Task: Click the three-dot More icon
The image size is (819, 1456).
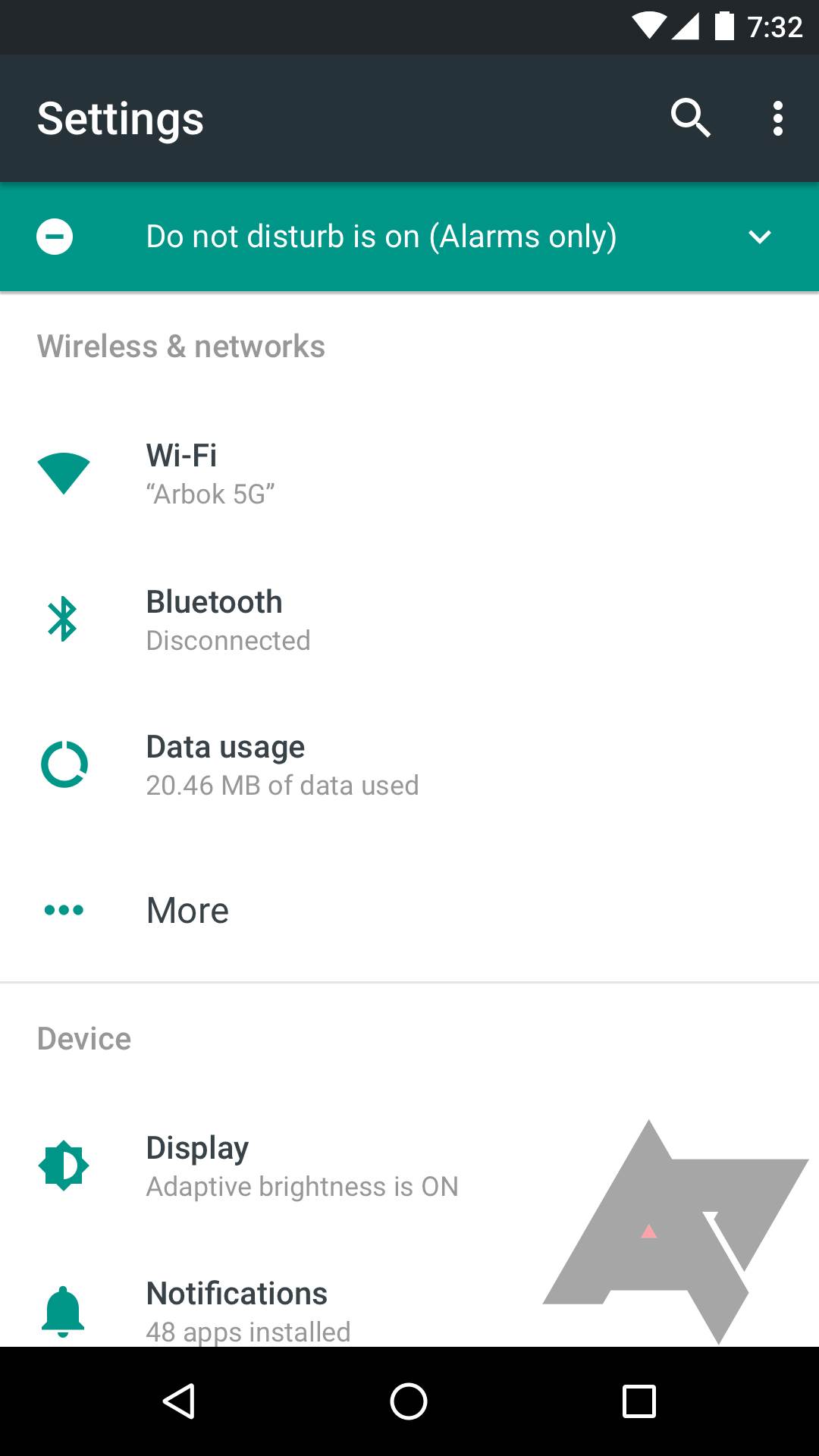Action: 64,910
